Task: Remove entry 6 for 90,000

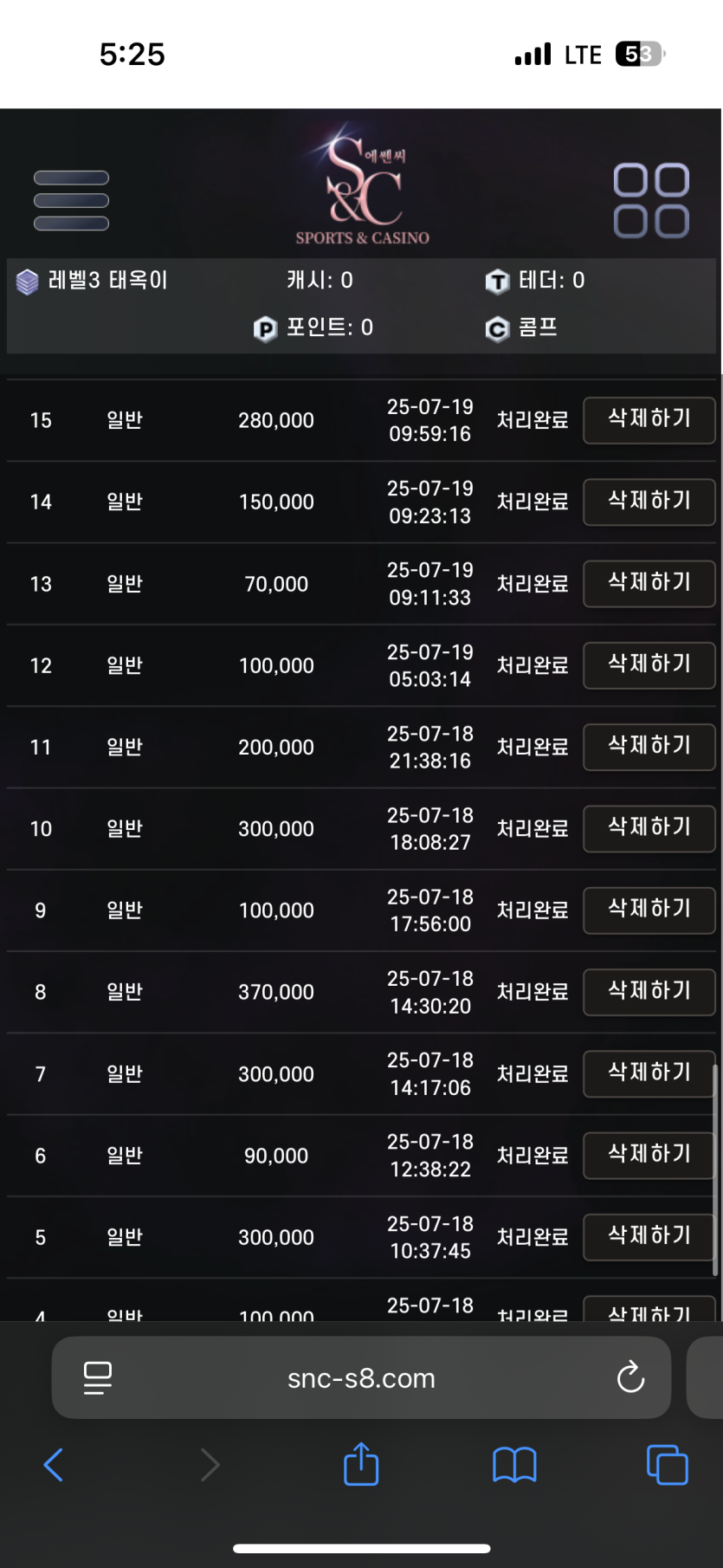Action: click(649, 1156)
